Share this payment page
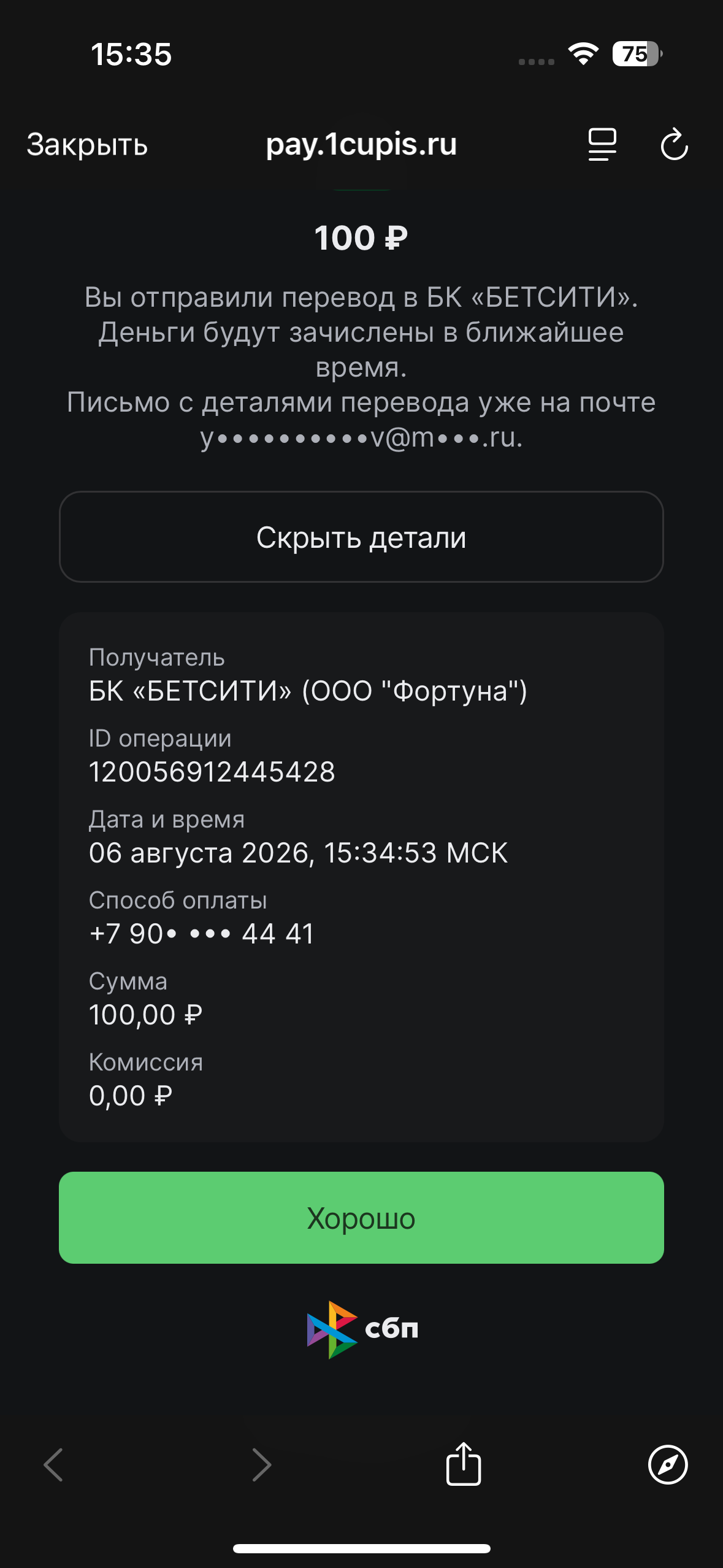This screenshot has height=1568, width=723. [x=464, y=1464]
